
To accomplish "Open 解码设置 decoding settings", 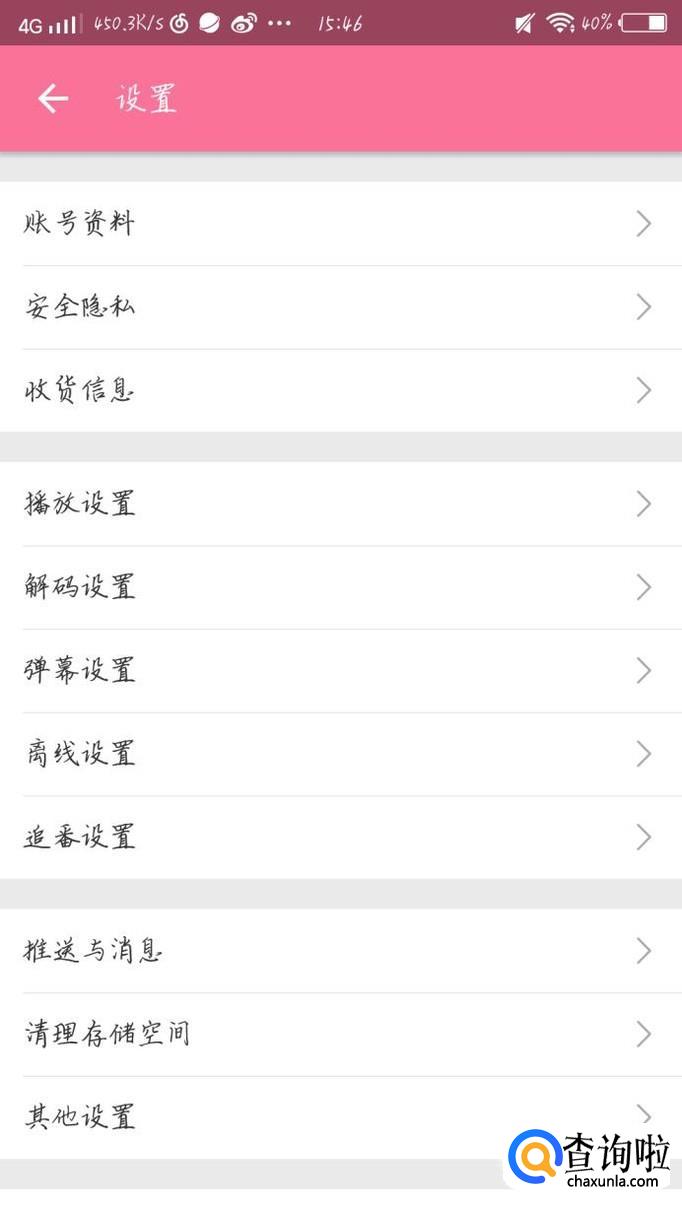I will pyautogui.click(x=341, y=587).
